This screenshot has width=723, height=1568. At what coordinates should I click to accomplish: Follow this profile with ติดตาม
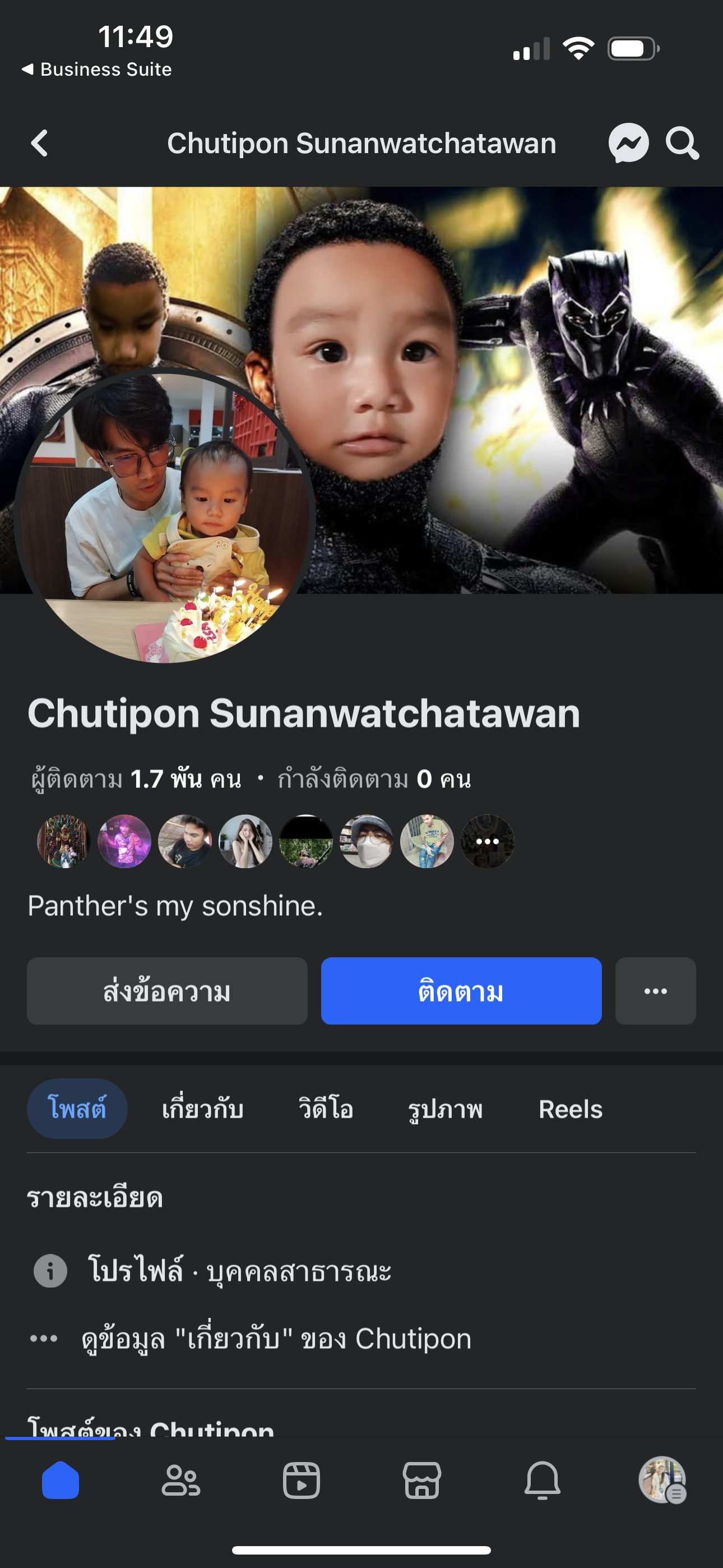461,991
